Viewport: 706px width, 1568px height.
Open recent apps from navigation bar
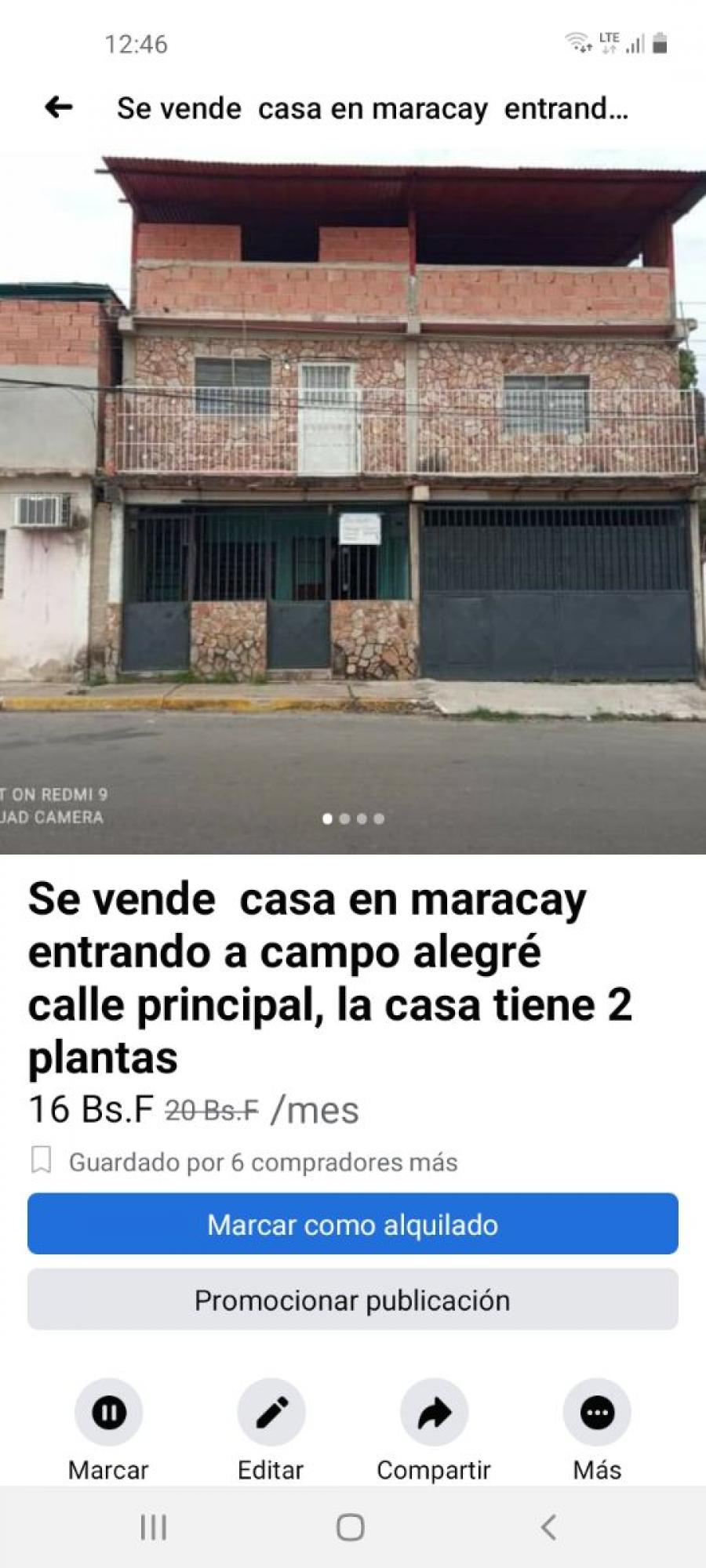point(153,1527)
